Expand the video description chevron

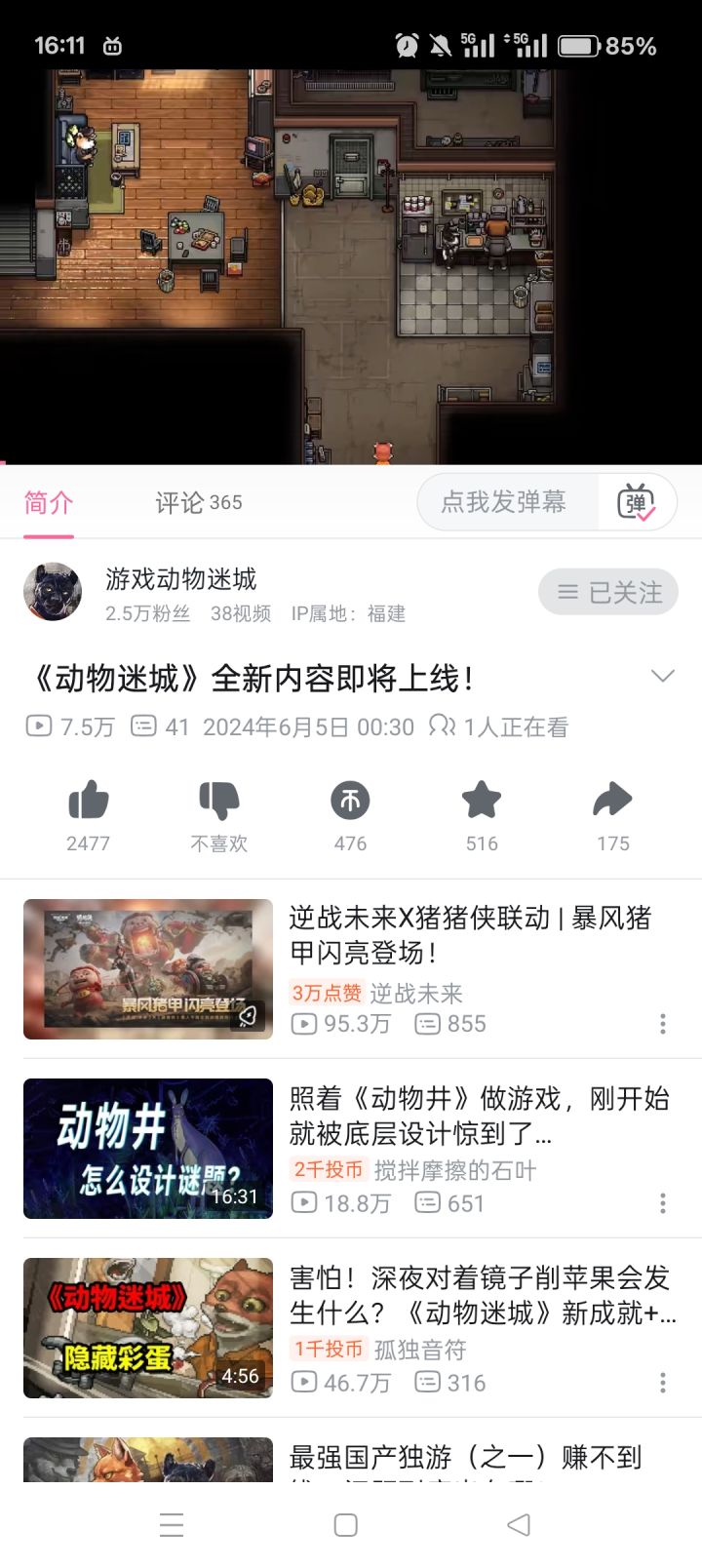[662, 677]
